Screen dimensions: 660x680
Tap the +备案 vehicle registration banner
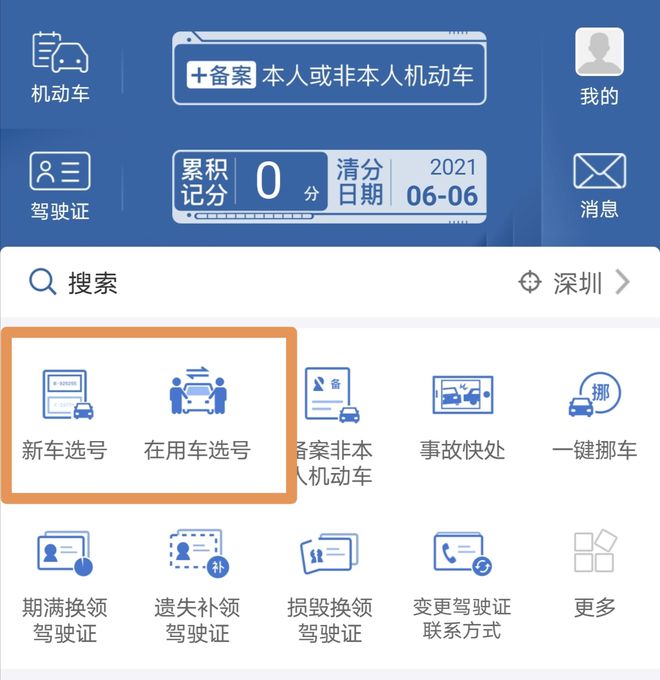[x=330, y=74]
